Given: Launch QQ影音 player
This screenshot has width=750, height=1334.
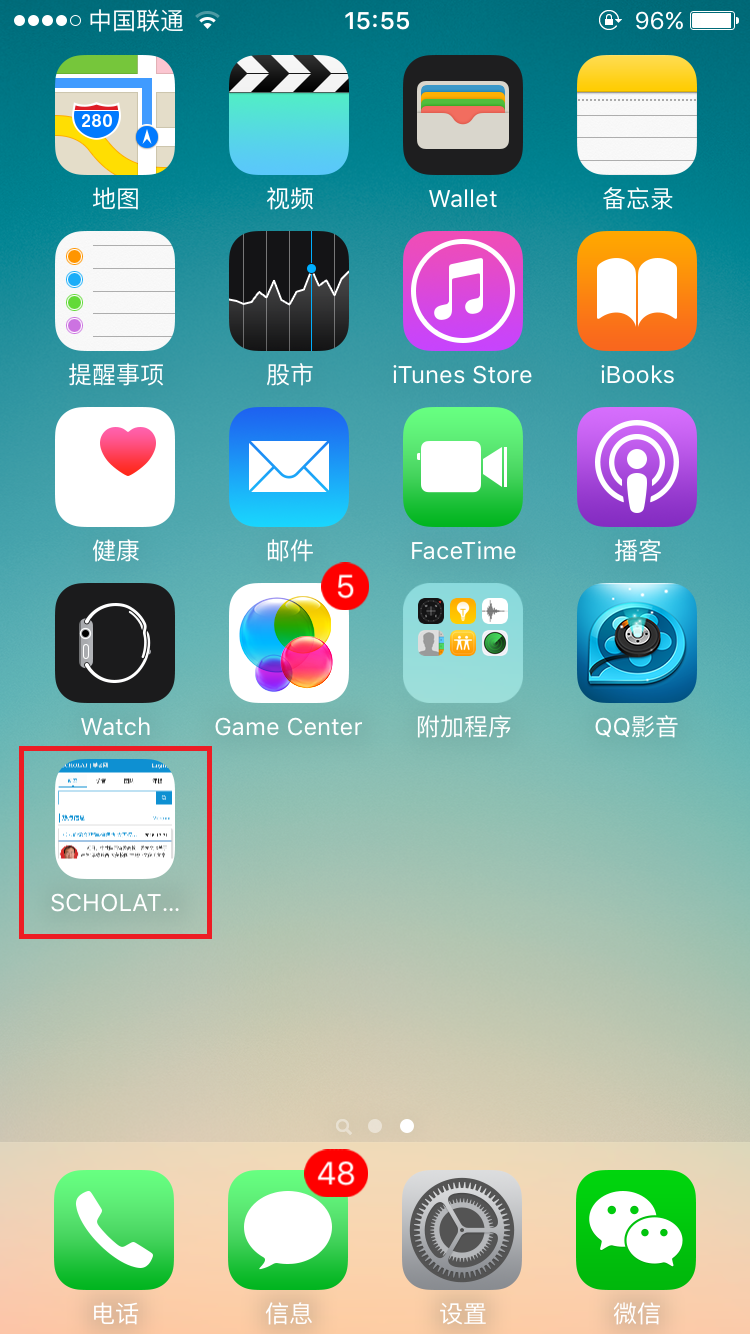Looking at the screenshot, I should tap(637, 643).
